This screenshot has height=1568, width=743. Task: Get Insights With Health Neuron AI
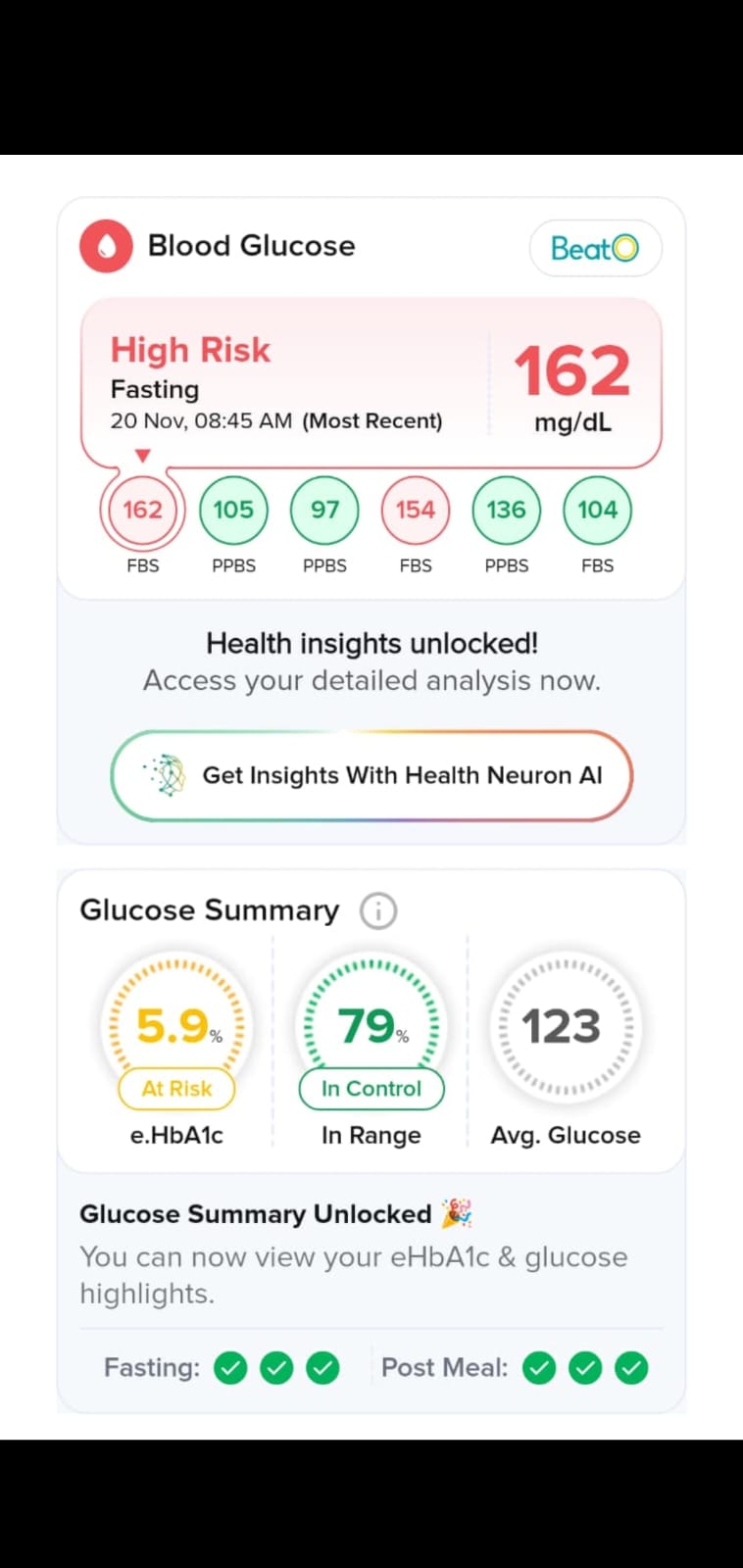[x=371, y=775]
